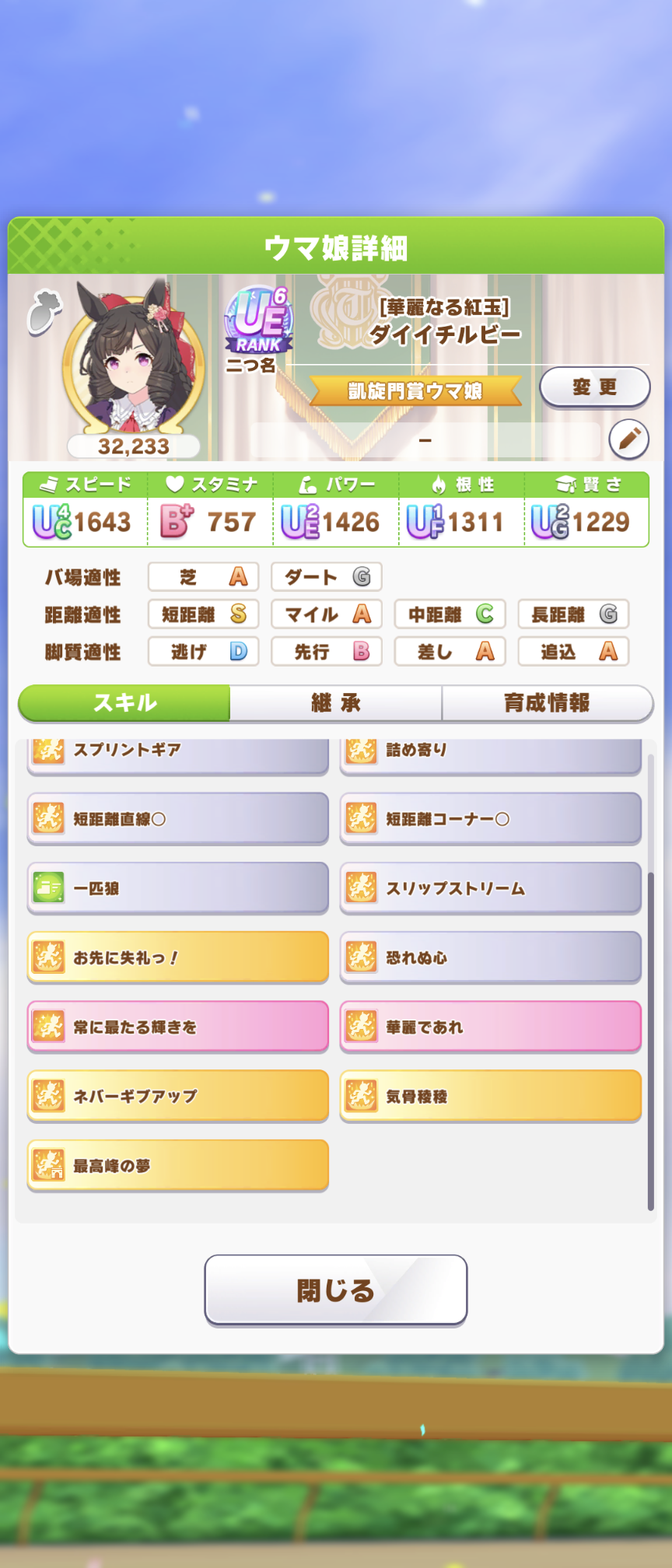Check the 一匹狼 skill
Screen dimensions: 672x1568
pyautogui.click(x=178, y=887)
